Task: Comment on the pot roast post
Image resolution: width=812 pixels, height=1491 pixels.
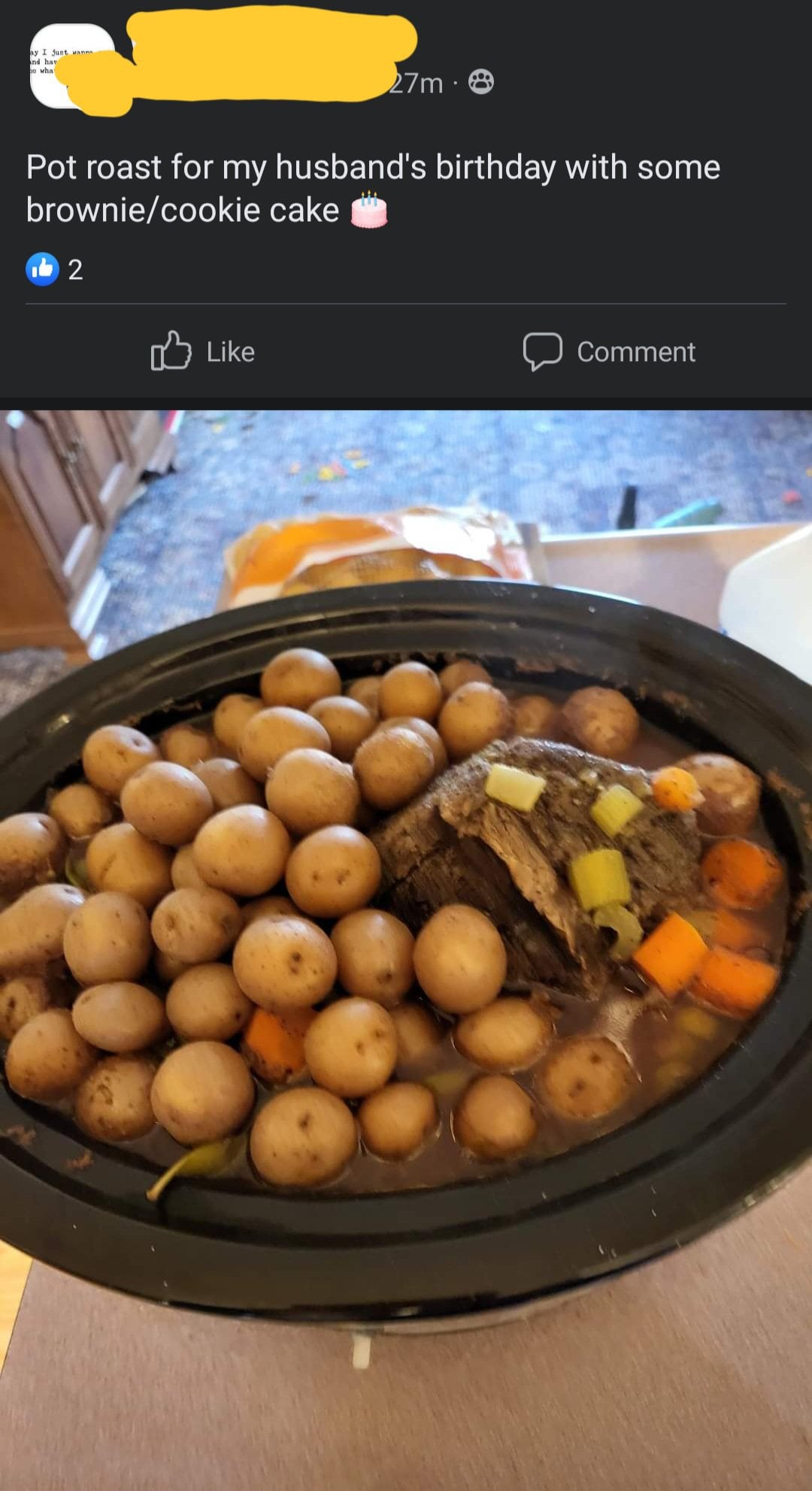Action: click(610, 351)
